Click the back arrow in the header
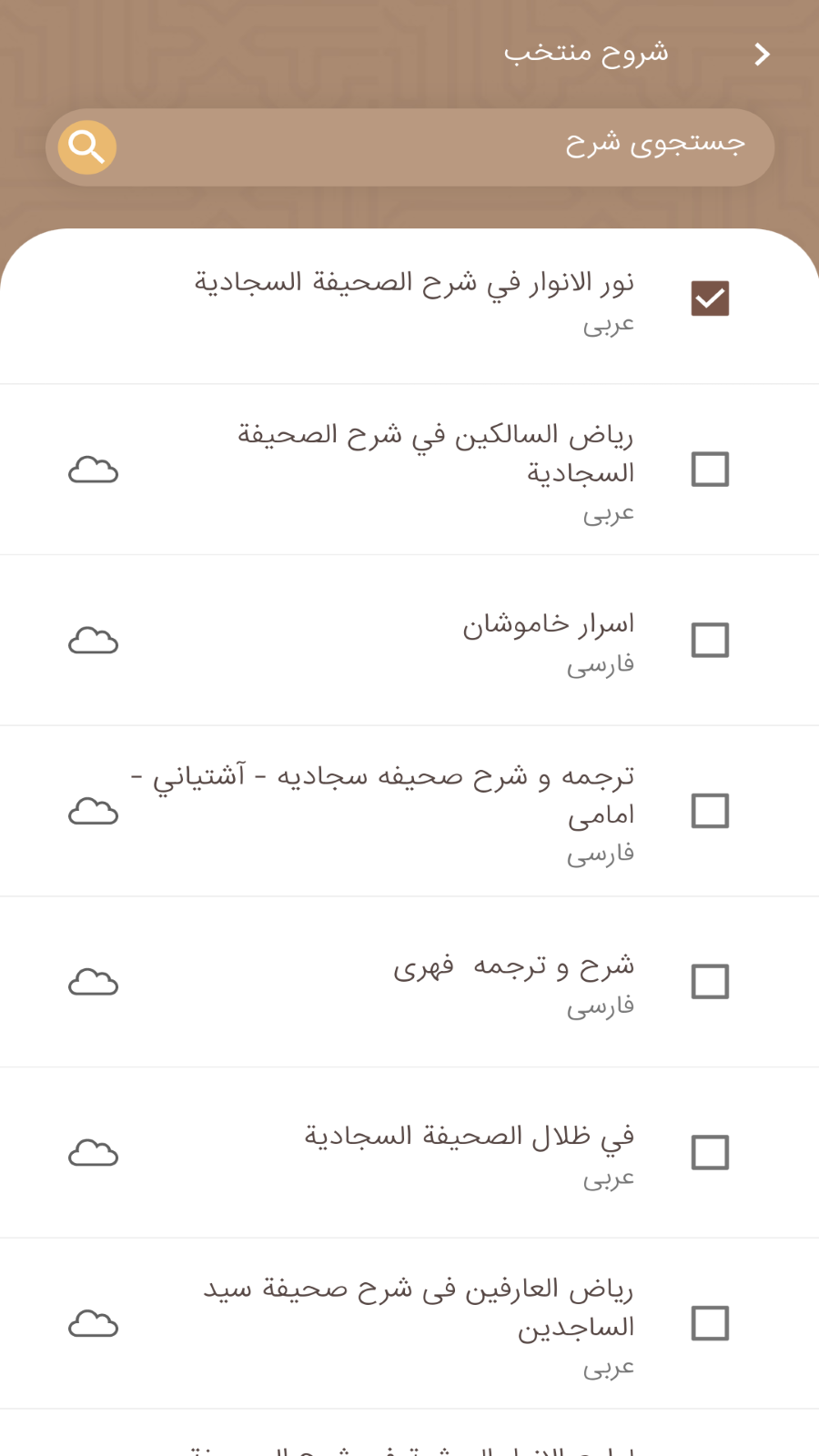Image resolution: width=819 pixels, height=1456 pixels. 762,55
